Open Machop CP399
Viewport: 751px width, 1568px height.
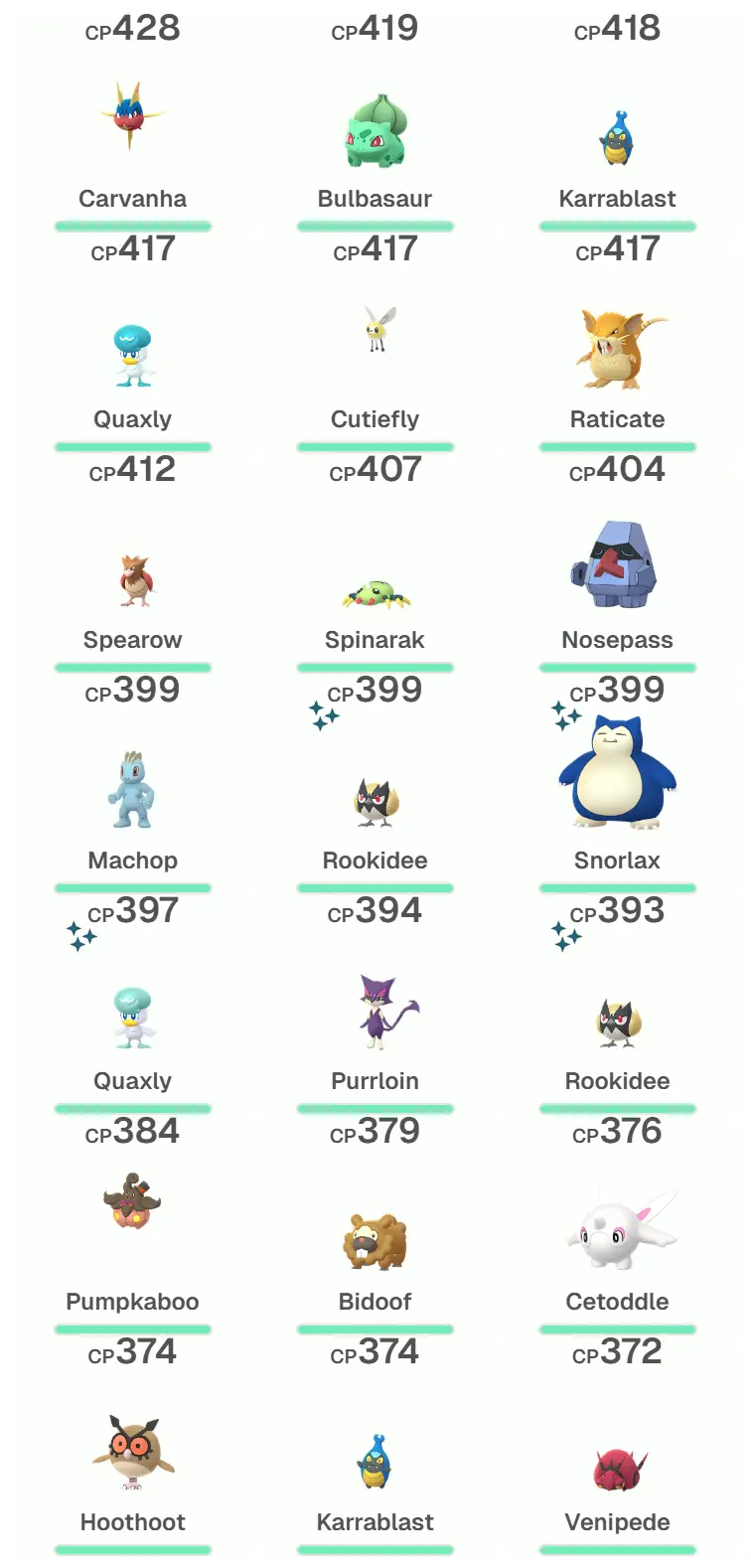(132, 782)
